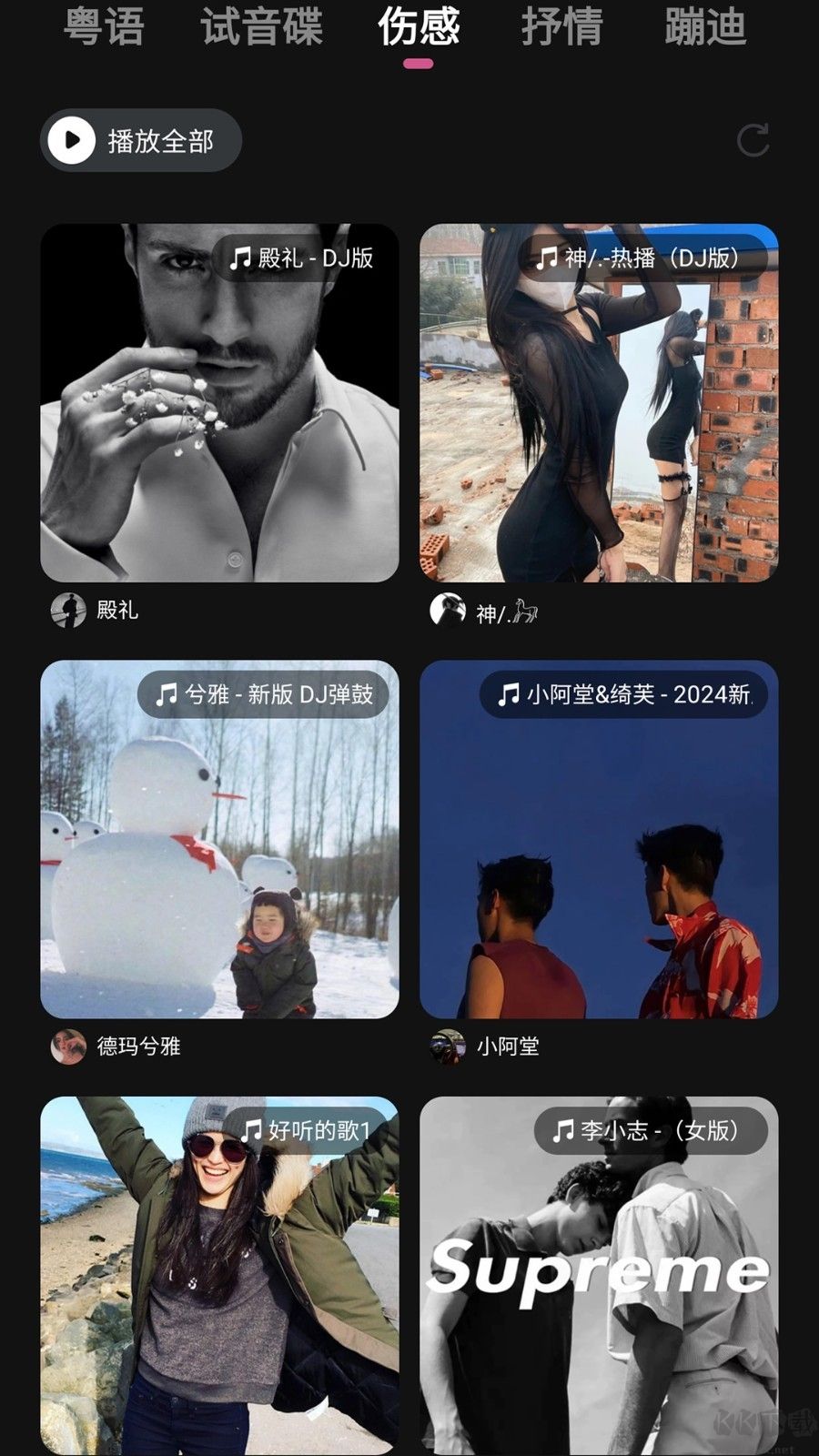Tap the 播放全部 play all button

coord(141,141)
